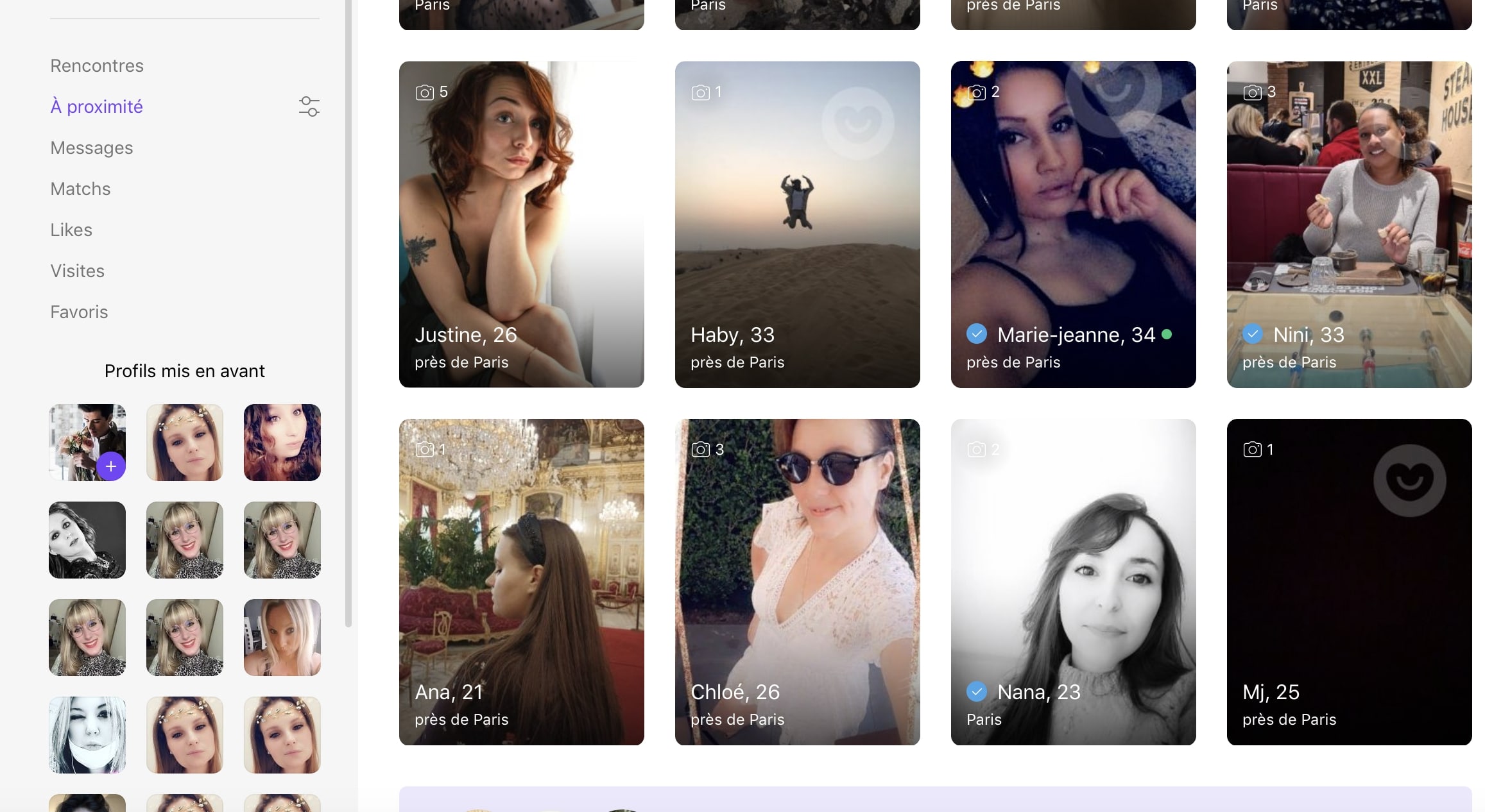This screenshot has width=1485, height=812.
Task: Open Favoris list
Action: point(79,312)
